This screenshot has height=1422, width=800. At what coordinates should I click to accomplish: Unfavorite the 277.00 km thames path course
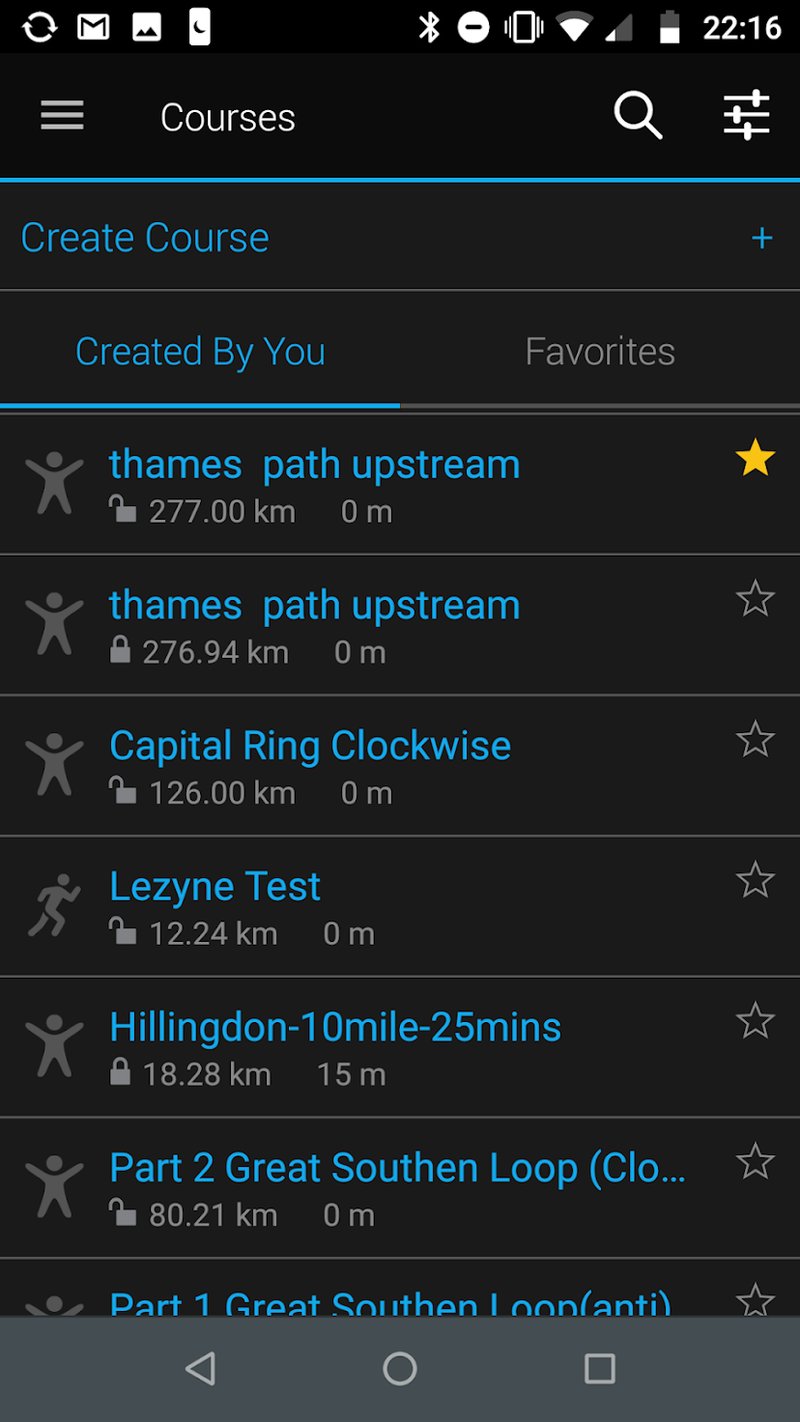755,459
